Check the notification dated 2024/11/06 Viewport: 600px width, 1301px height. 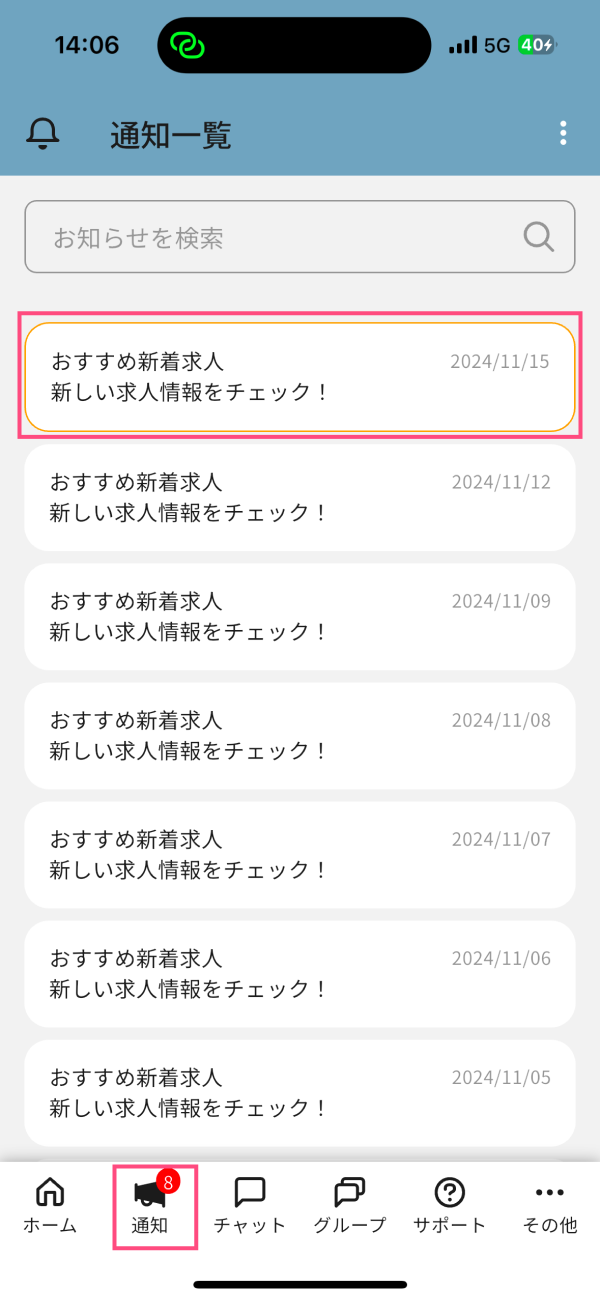click(300, 973)
